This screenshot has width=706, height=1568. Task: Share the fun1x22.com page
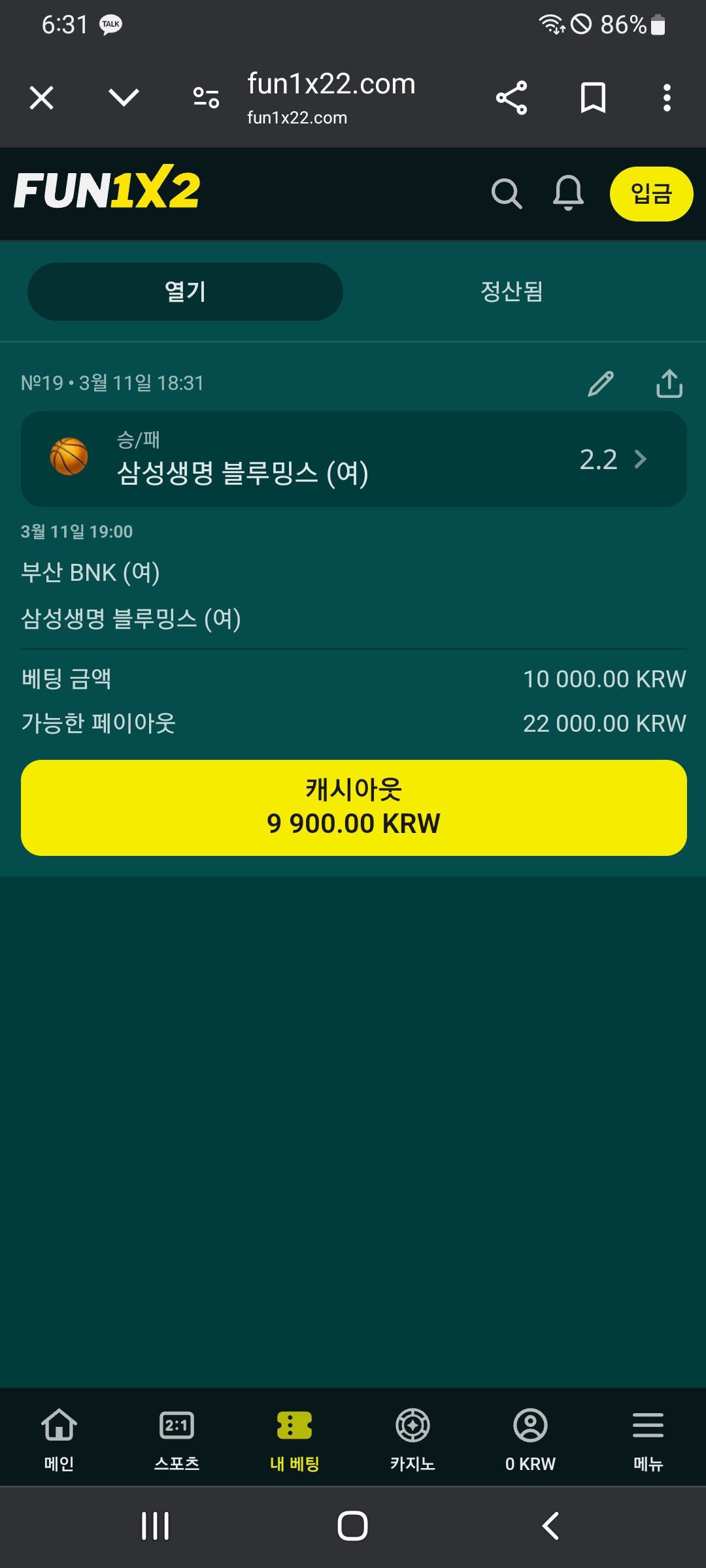[x=511, y=98]
